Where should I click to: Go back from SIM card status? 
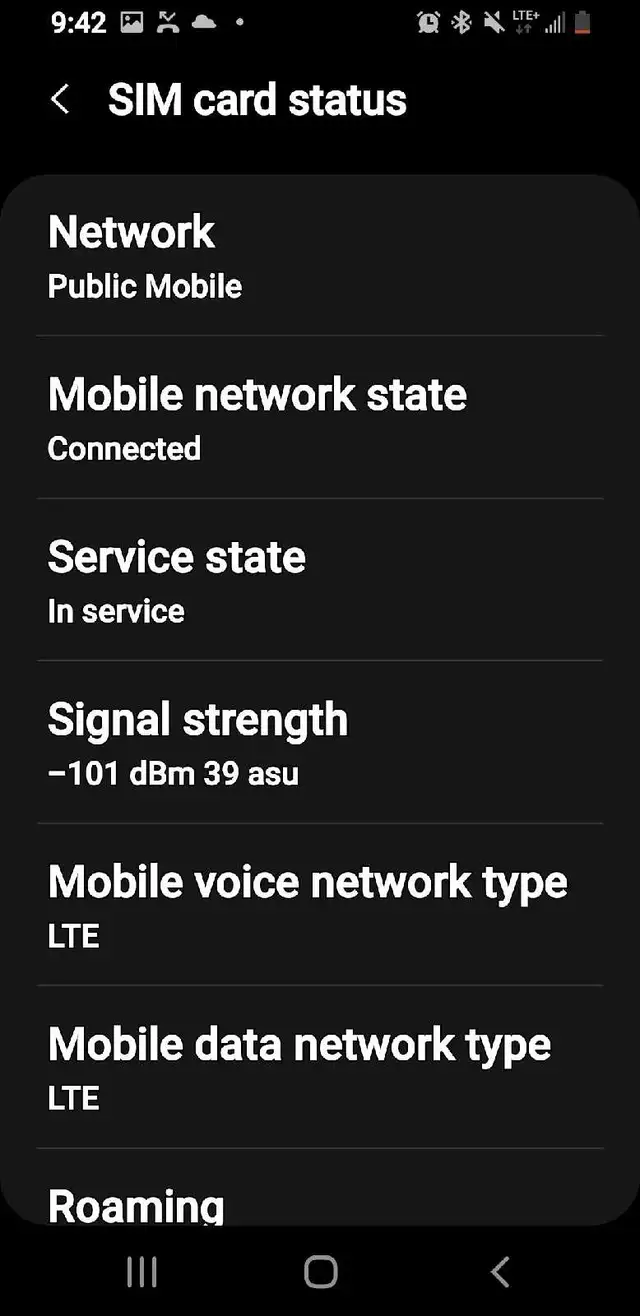61,100
